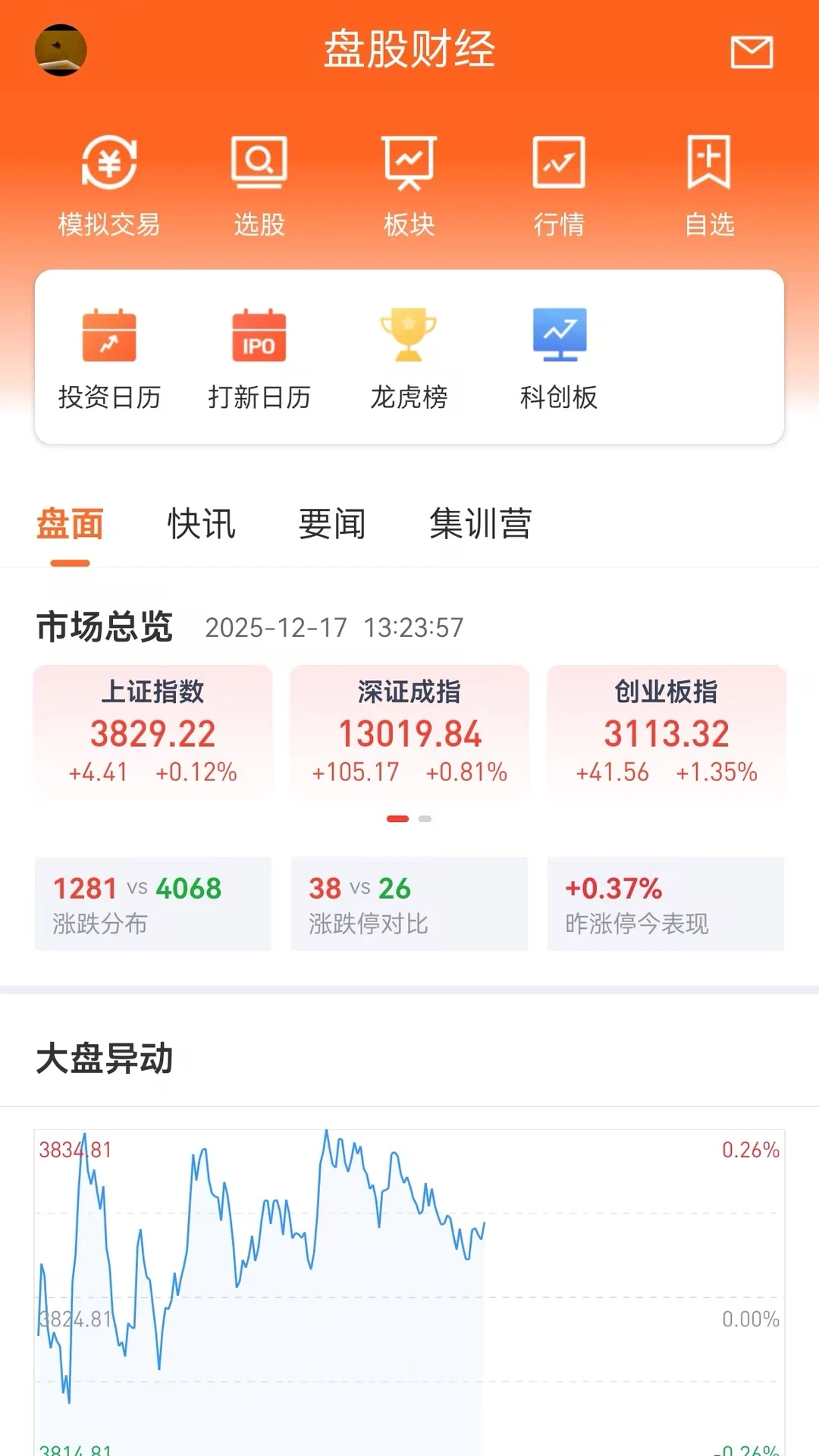Image resolution: width=819 pixels, height=1456 pixels.
Task: View the 昨涨停今表现 +0.37% panel
Action: (666, 904)
